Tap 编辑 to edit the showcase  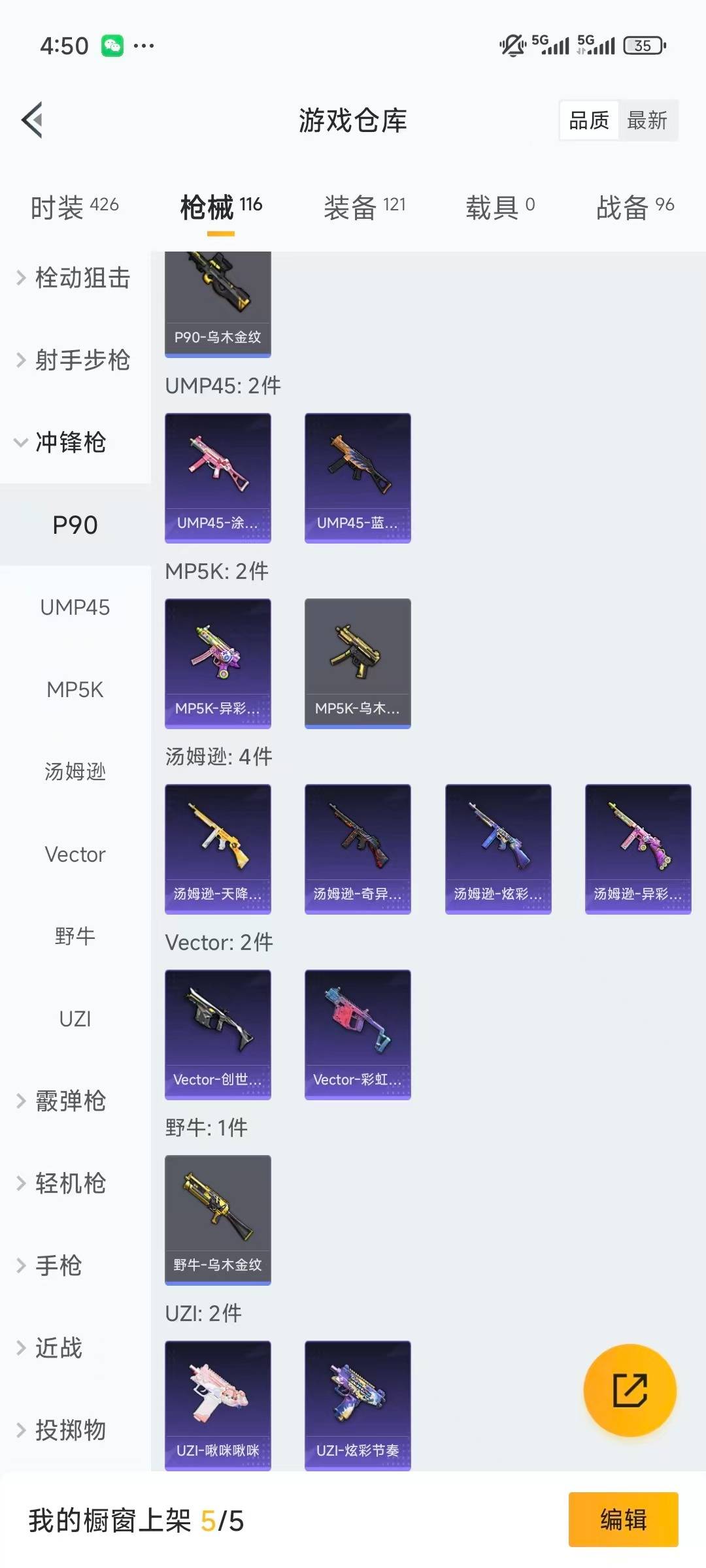623,1519
